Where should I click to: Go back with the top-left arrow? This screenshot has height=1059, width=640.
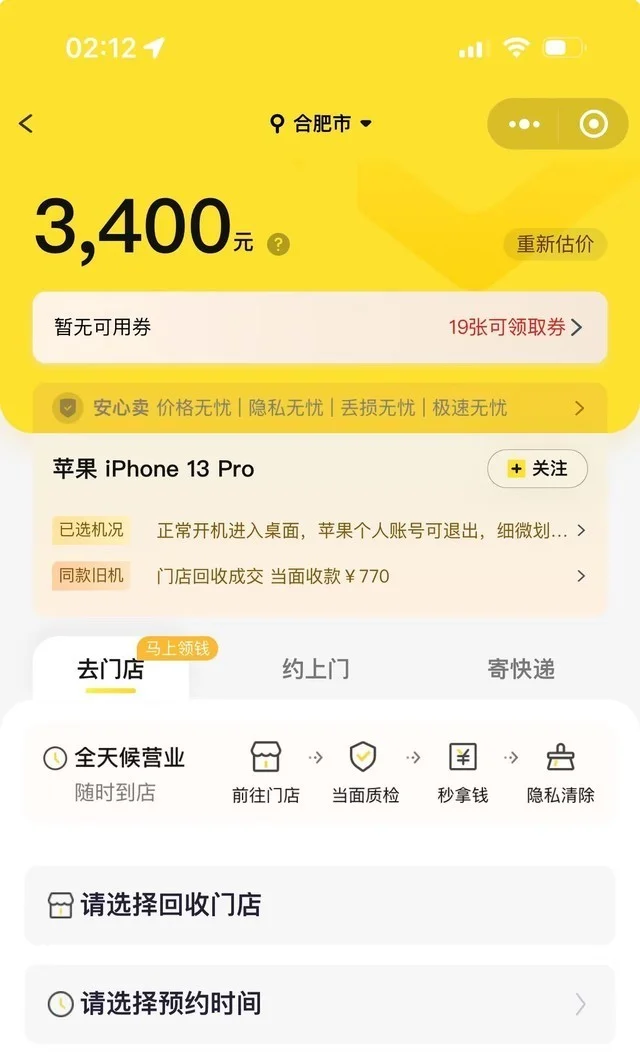click(x=26, y=124)
